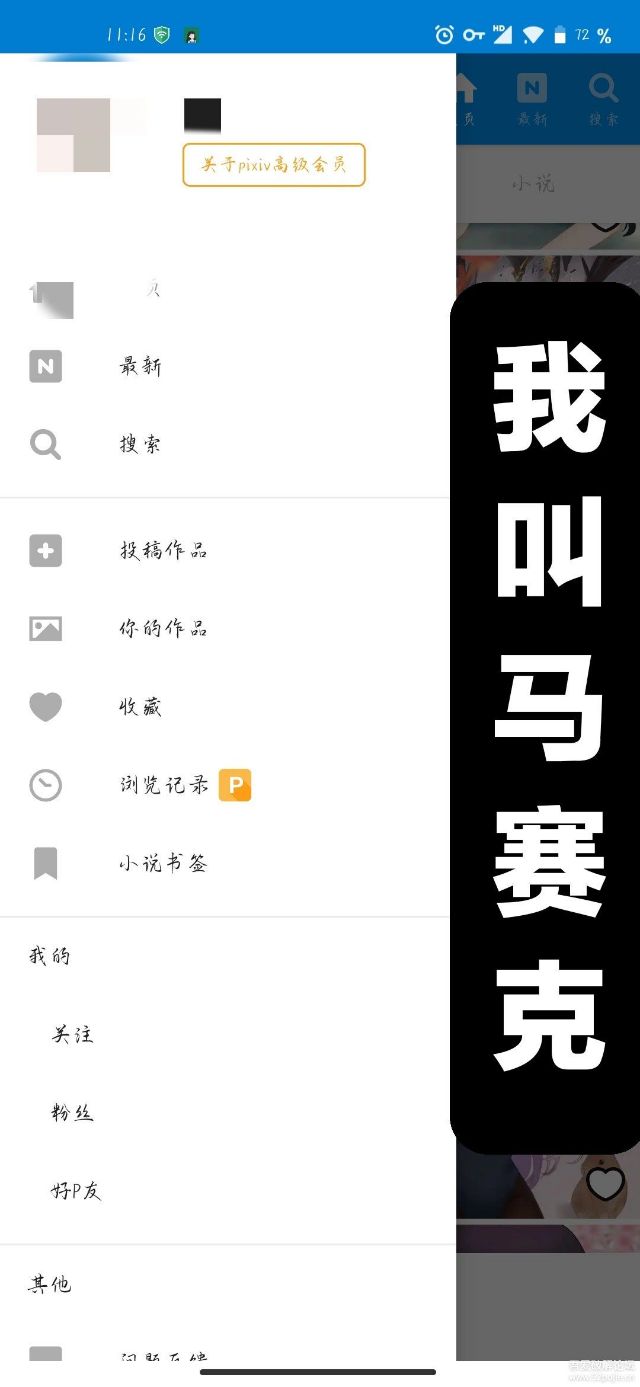Open 浏览记录 browsing history
The width and height of the screenshot is (640, 1387).
coord(163,786)
